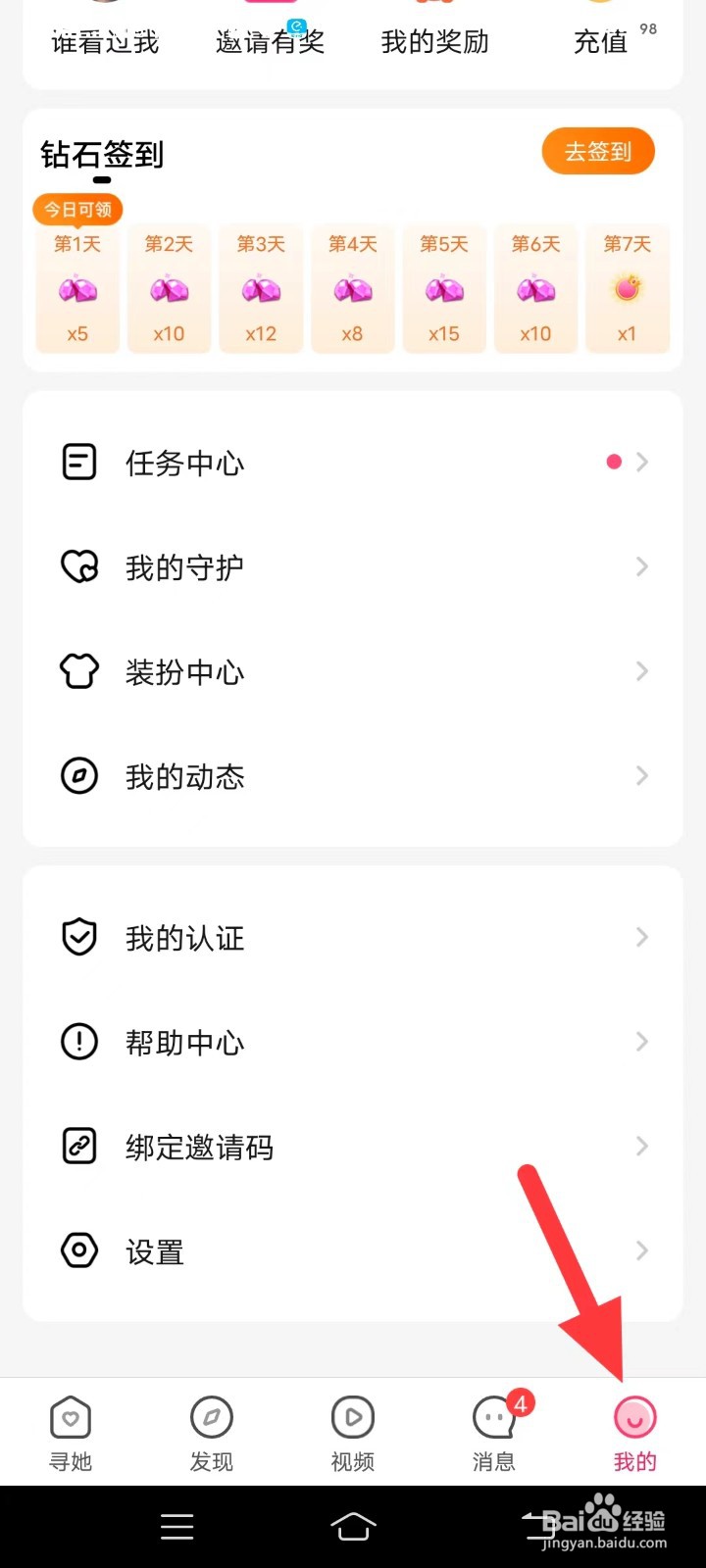
Task: Select the 我的 tab
Action: pyautogui.click(x=634, y=1433)
